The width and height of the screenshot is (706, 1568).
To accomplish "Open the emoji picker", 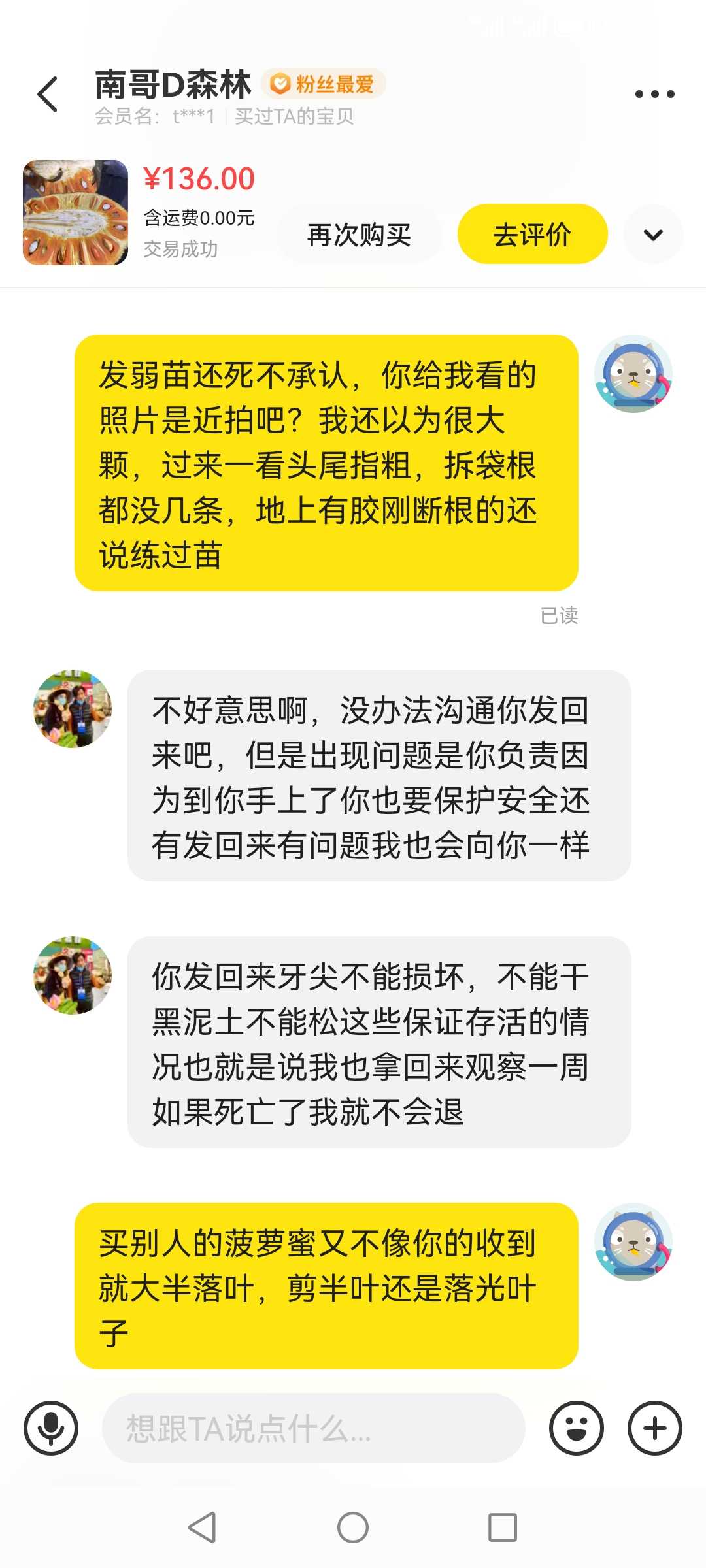I will point(577,1428).
